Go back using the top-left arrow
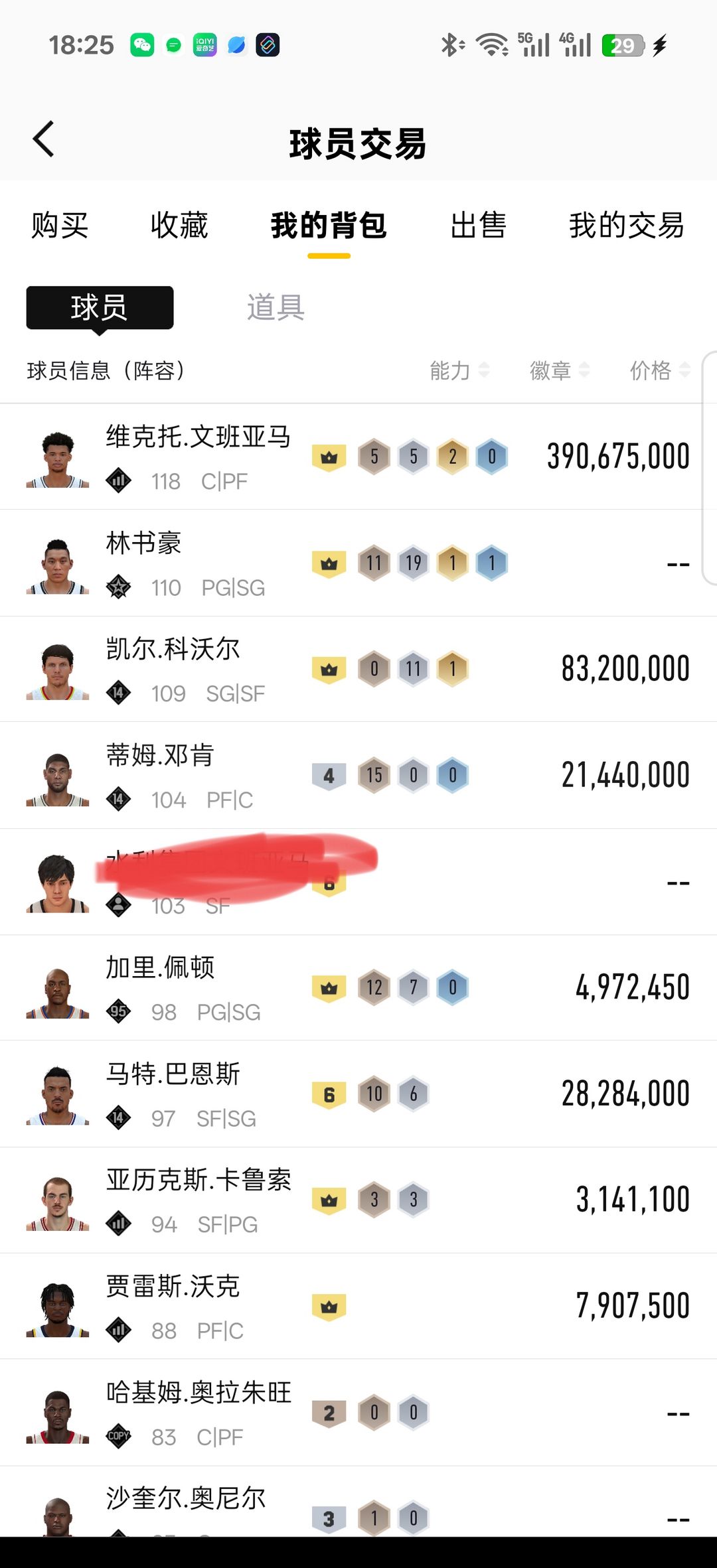Viewport: 717px width, 1568px height. click(x=44, y=139)
